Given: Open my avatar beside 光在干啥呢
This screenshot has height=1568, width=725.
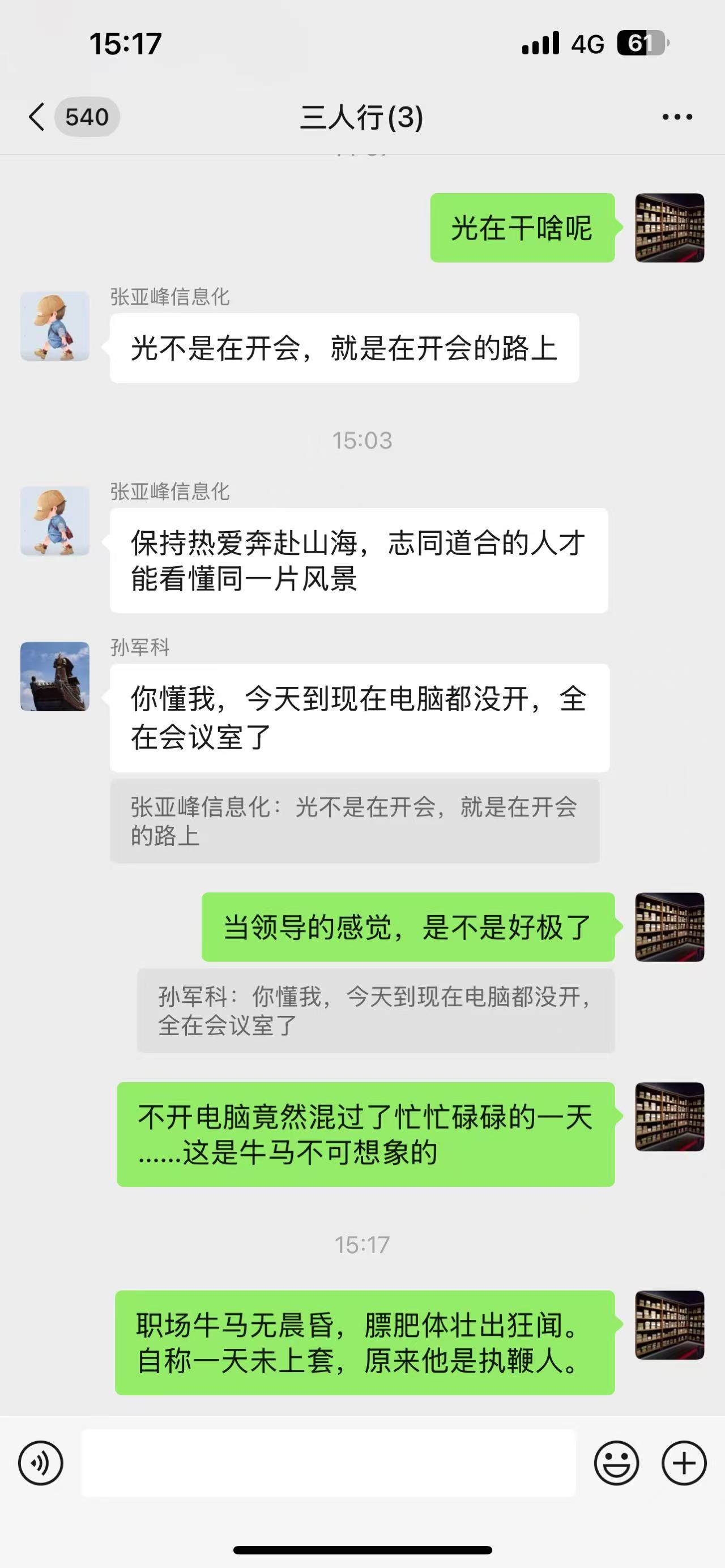Looking at the screenshot, I should click(x=669, y=228).
